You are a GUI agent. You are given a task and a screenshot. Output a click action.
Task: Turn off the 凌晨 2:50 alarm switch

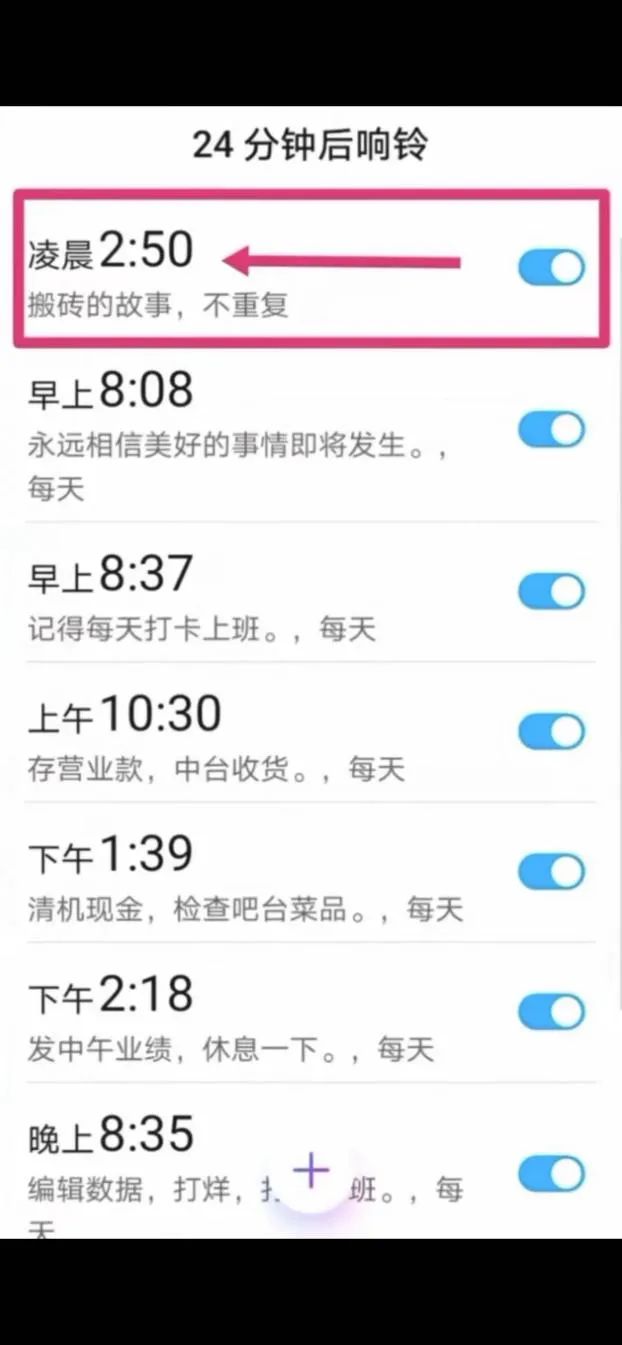551,268
